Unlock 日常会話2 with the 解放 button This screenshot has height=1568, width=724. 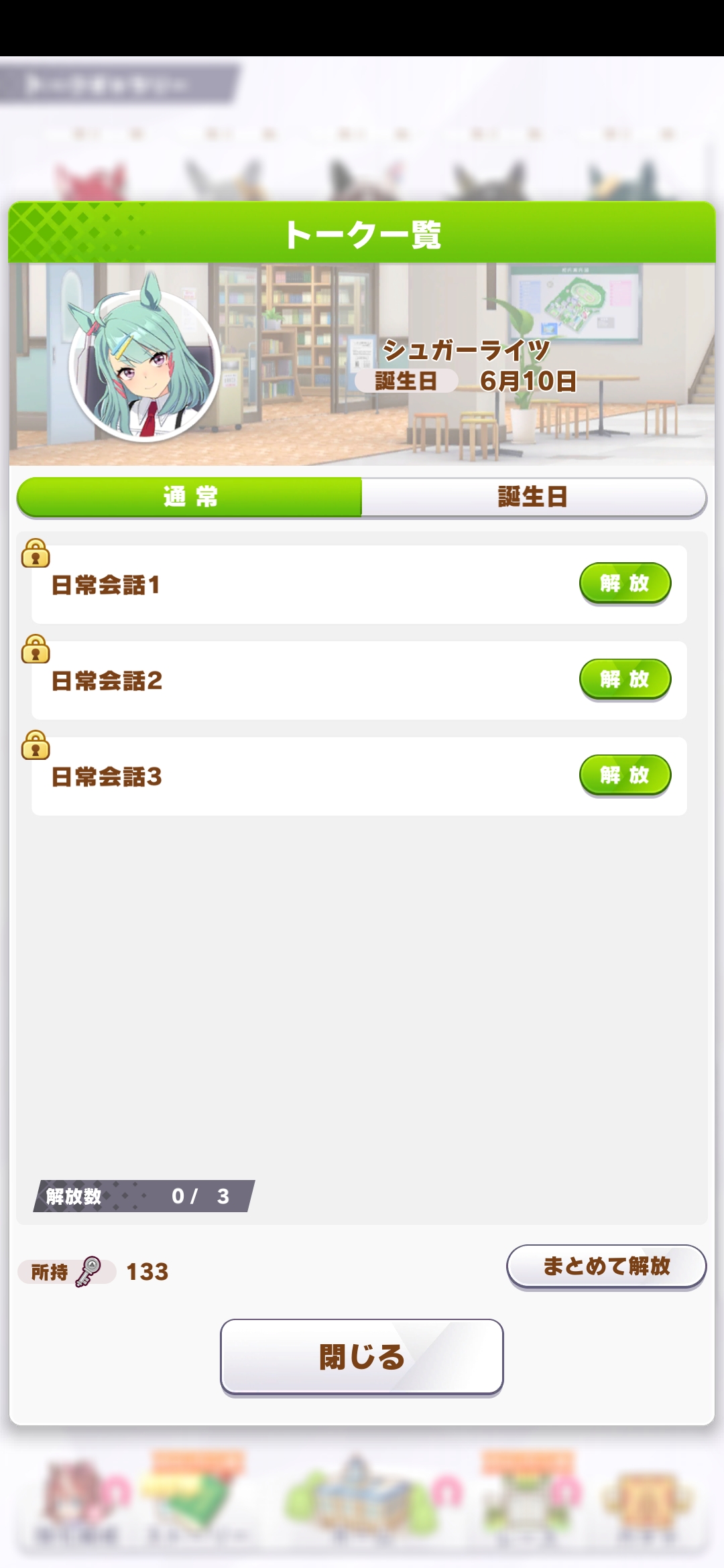(625, 679)
